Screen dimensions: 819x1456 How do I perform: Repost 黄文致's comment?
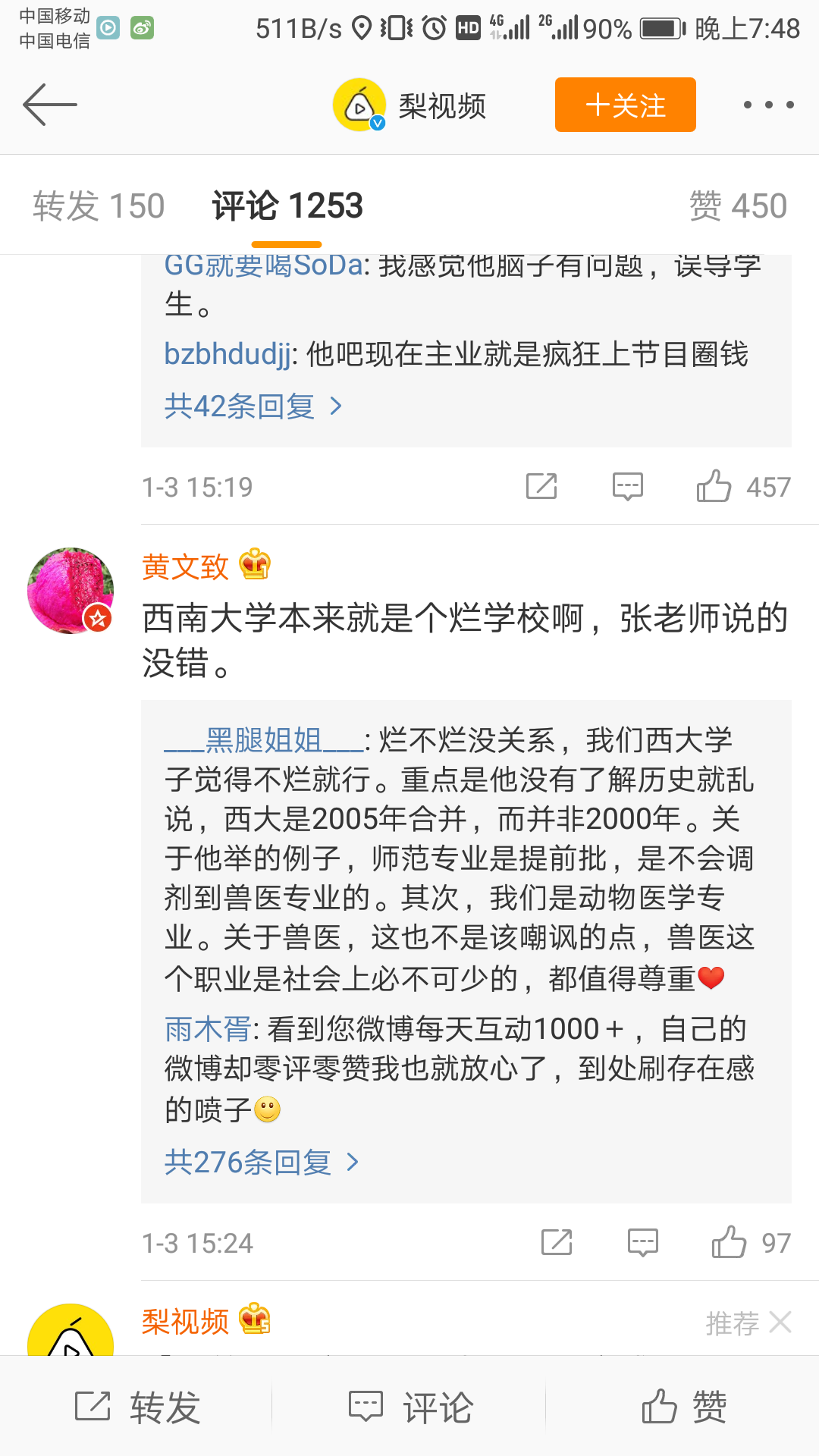557,1243
